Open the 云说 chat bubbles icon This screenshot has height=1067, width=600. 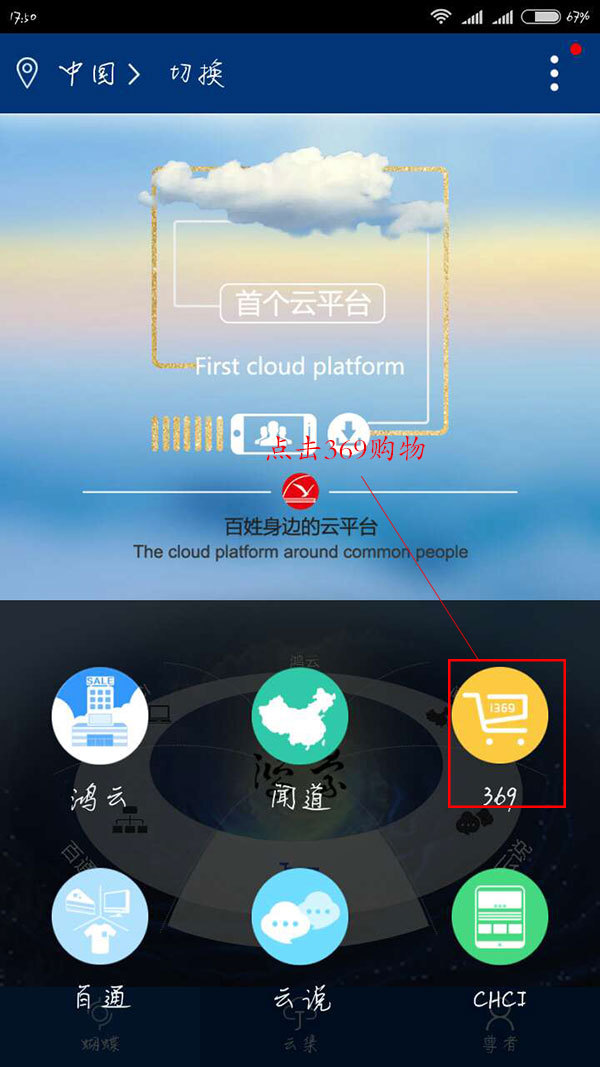click(x=300, y=916)
